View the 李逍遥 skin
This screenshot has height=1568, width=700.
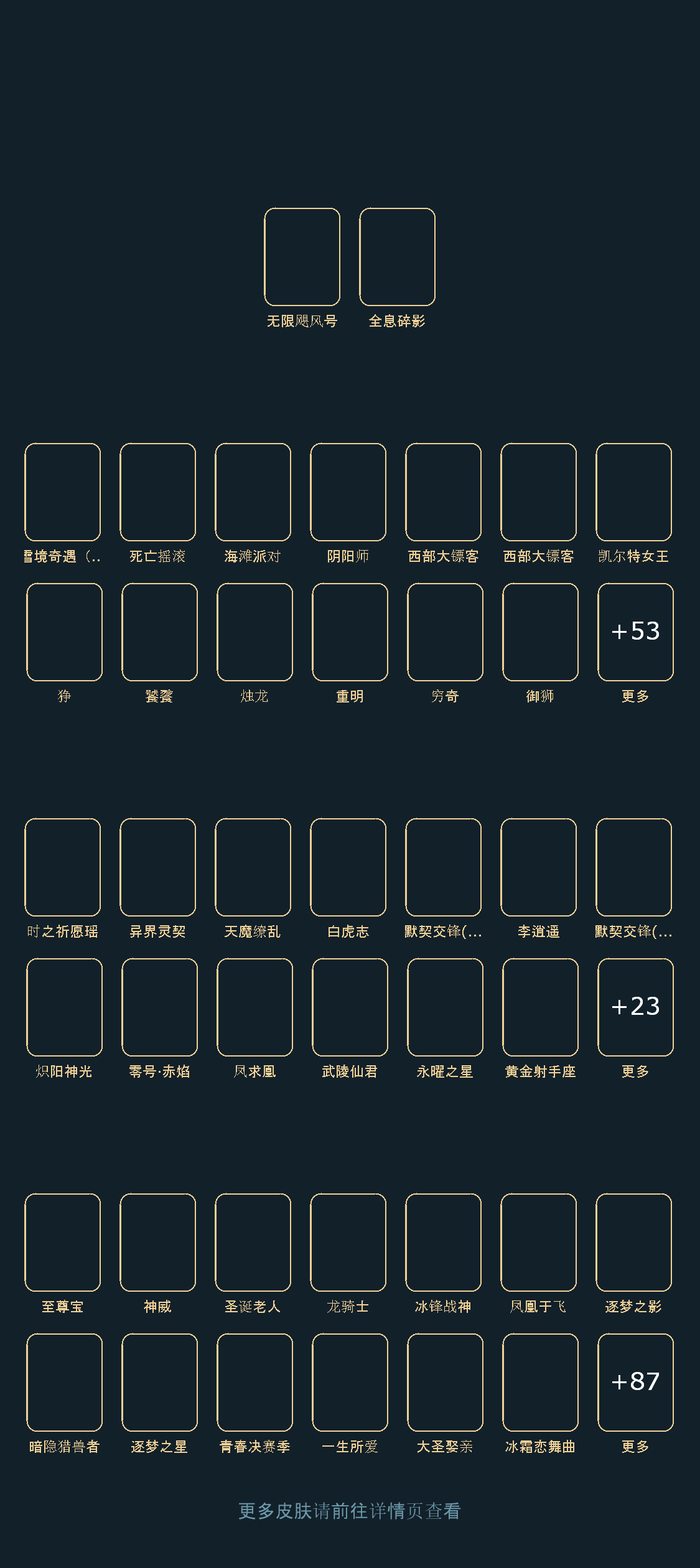(538, 867)
